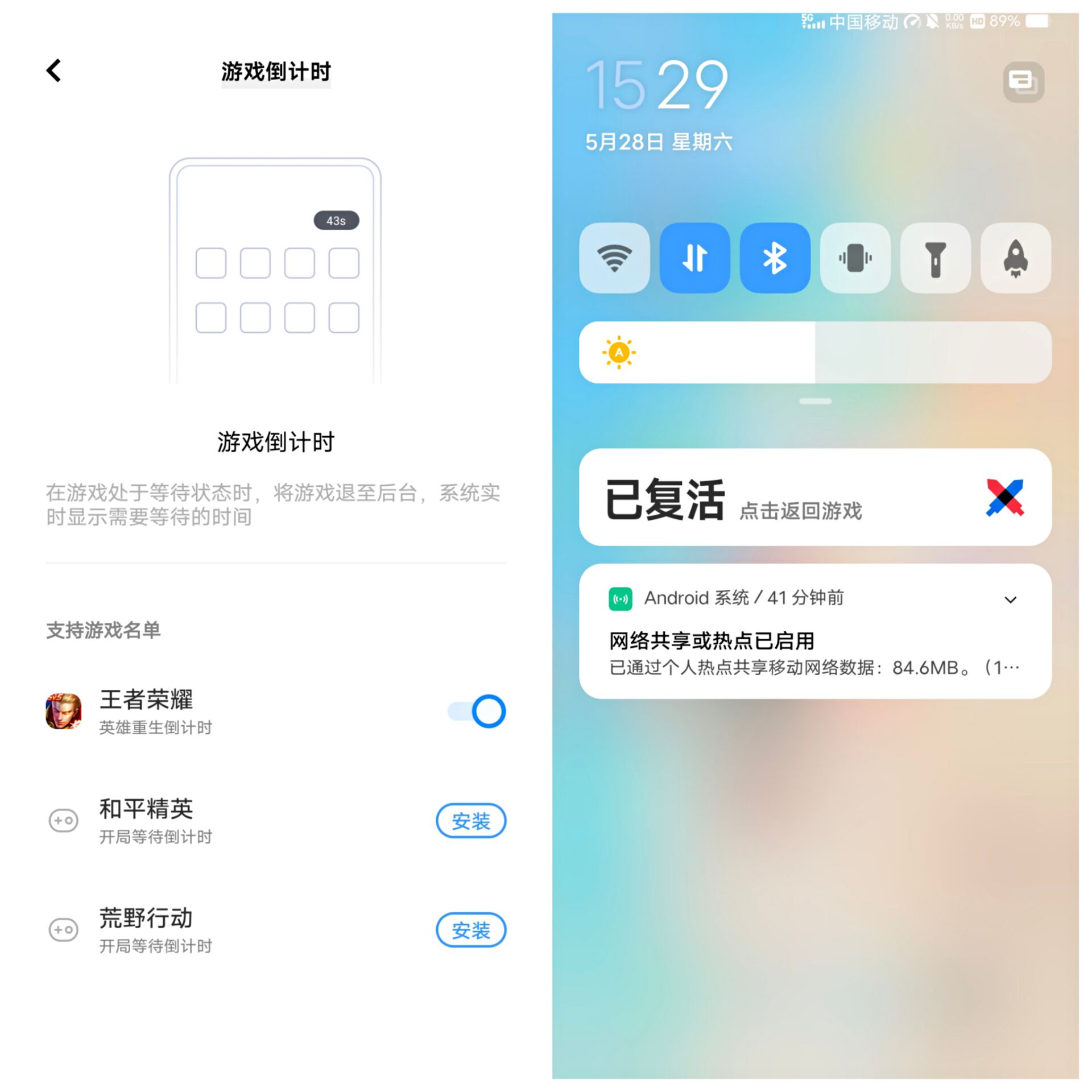Open the notification manager icon at top right
1092x1092 pixels.
[x=1023, y=82]
